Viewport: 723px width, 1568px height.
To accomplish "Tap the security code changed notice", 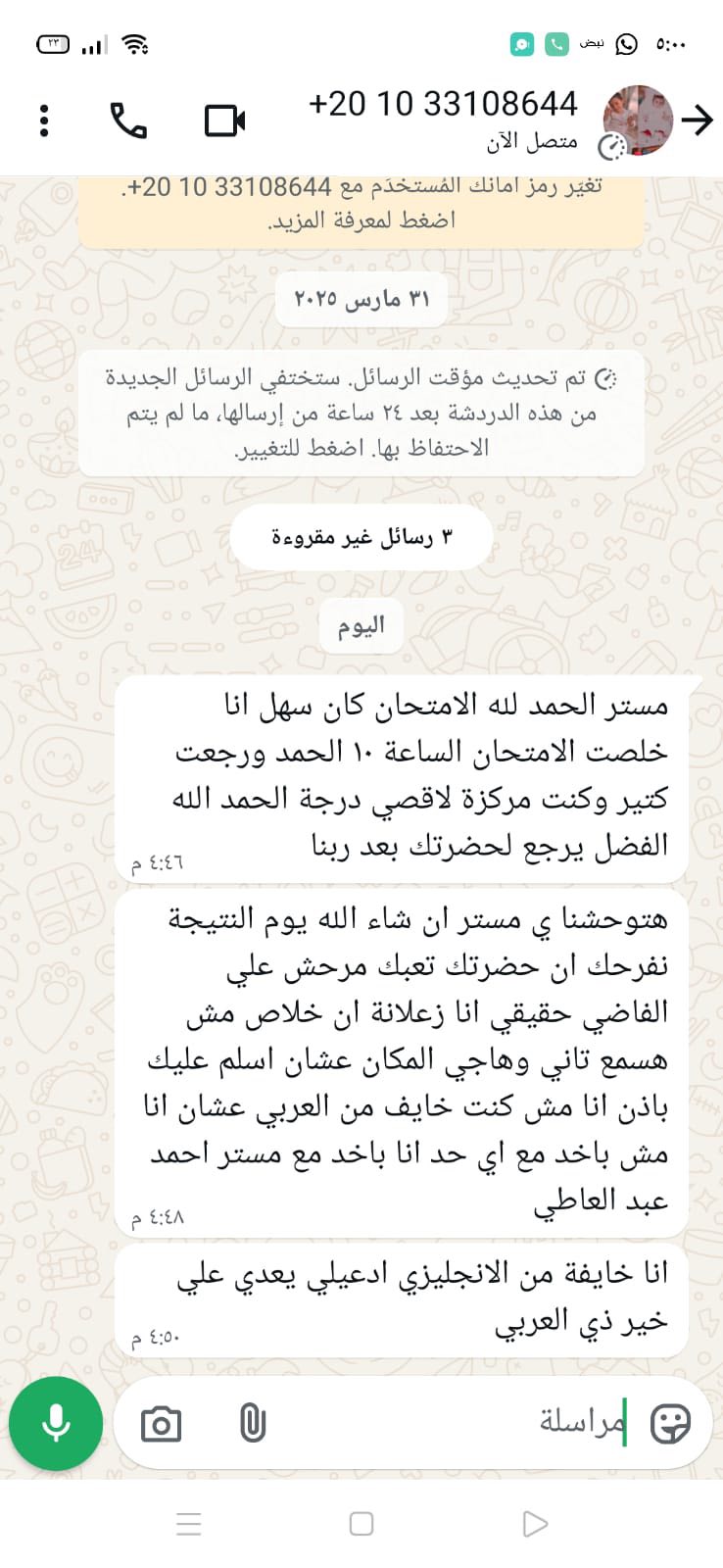I will coord(361,204).
